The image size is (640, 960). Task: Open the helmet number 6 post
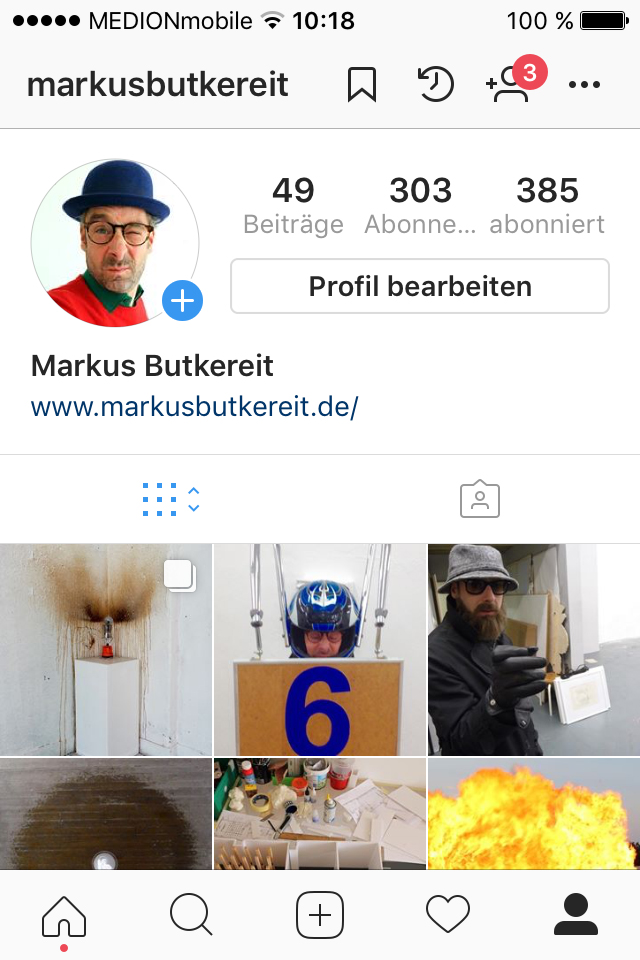pyautogui.click(x=320, y=649)
